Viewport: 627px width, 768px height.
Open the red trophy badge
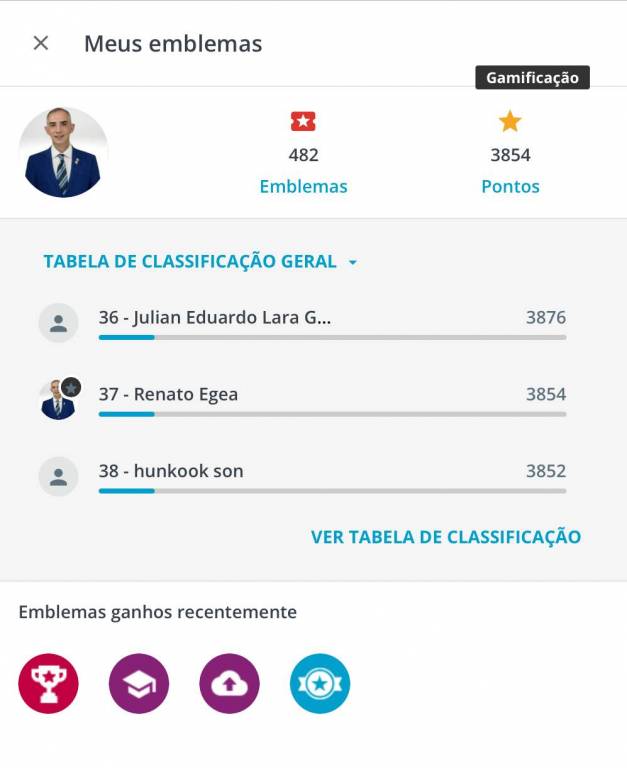(48, 684)
